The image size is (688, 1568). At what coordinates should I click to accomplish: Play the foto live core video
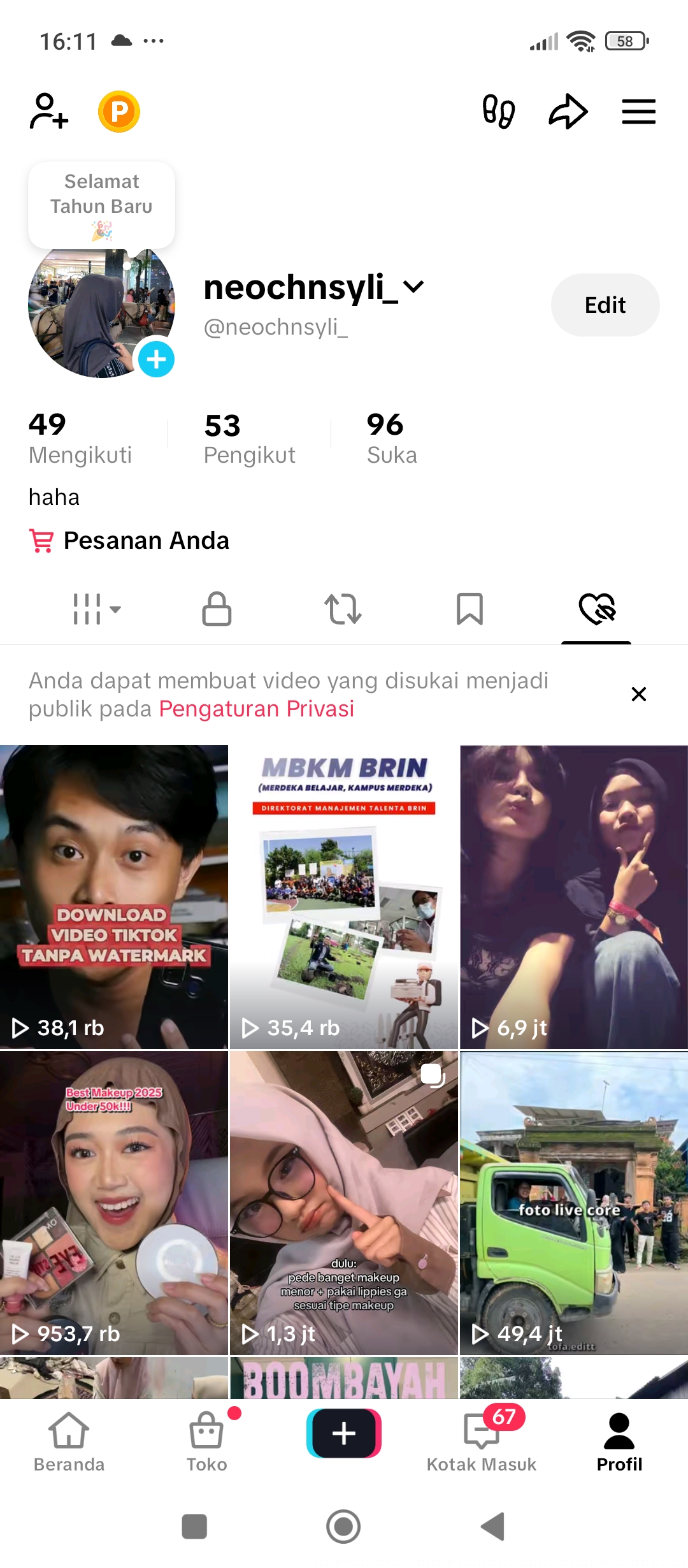click(x=573, y=1203)
